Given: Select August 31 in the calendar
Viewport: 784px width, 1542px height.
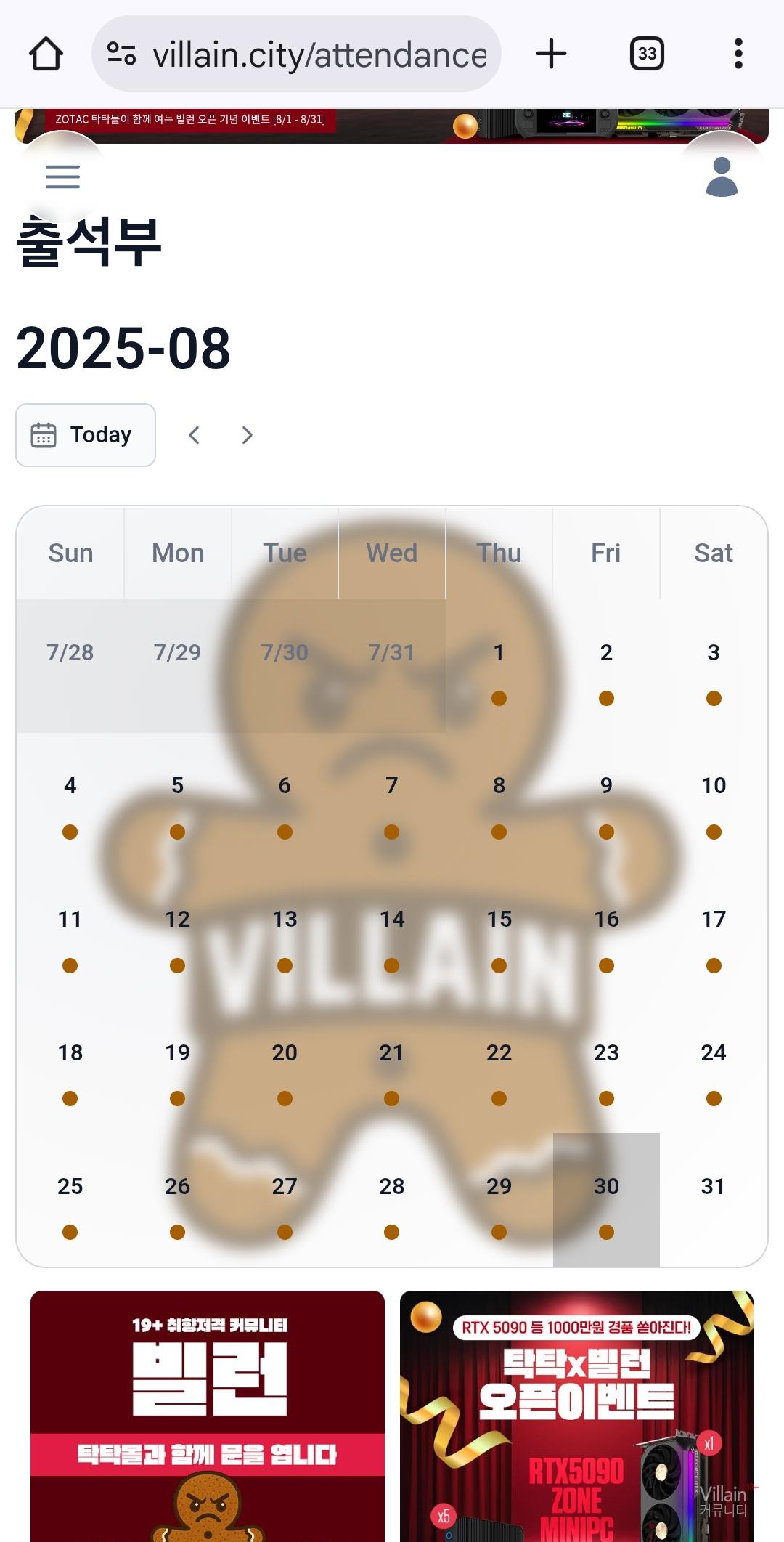Looking at the screenshot, I should pos(713,1198).
